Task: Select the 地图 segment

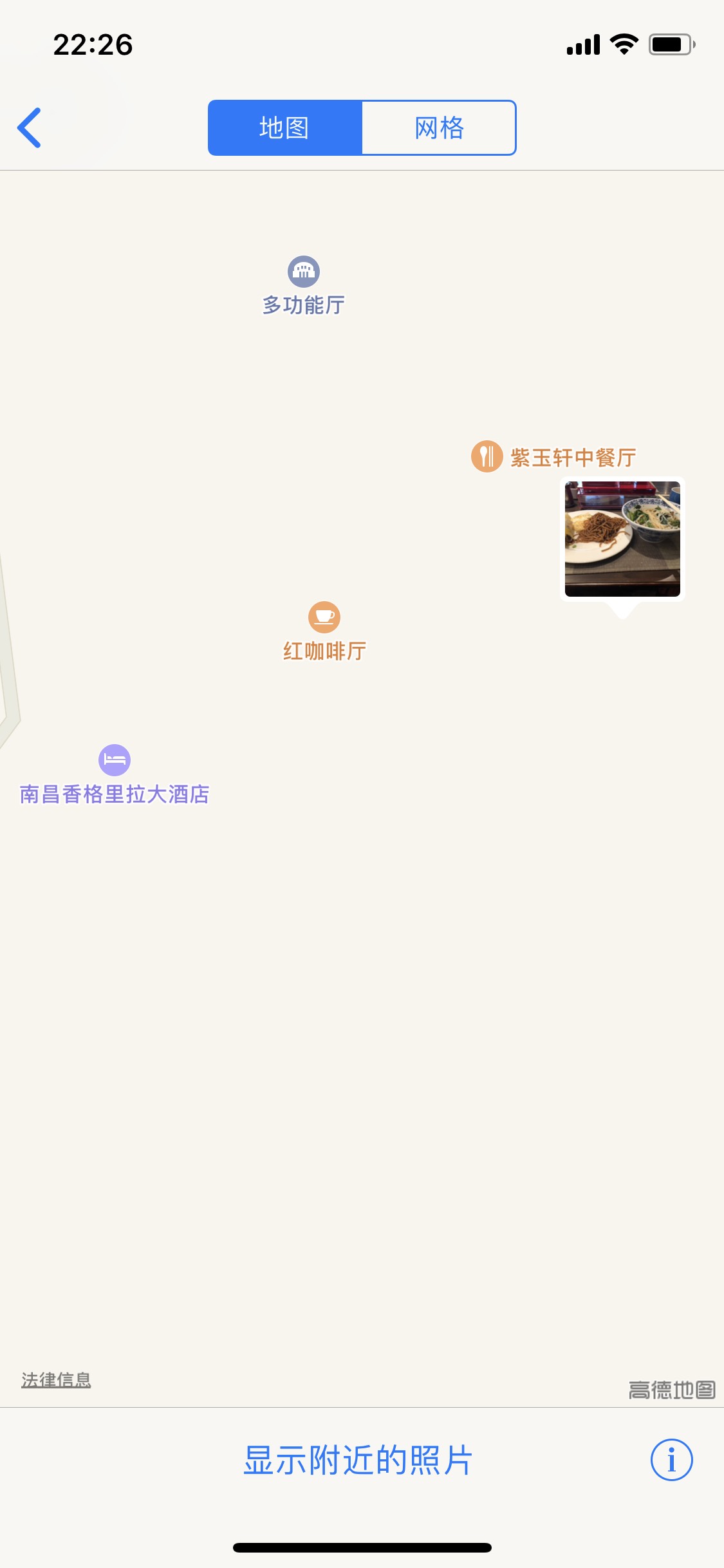Action: click(x=285, y=128)
